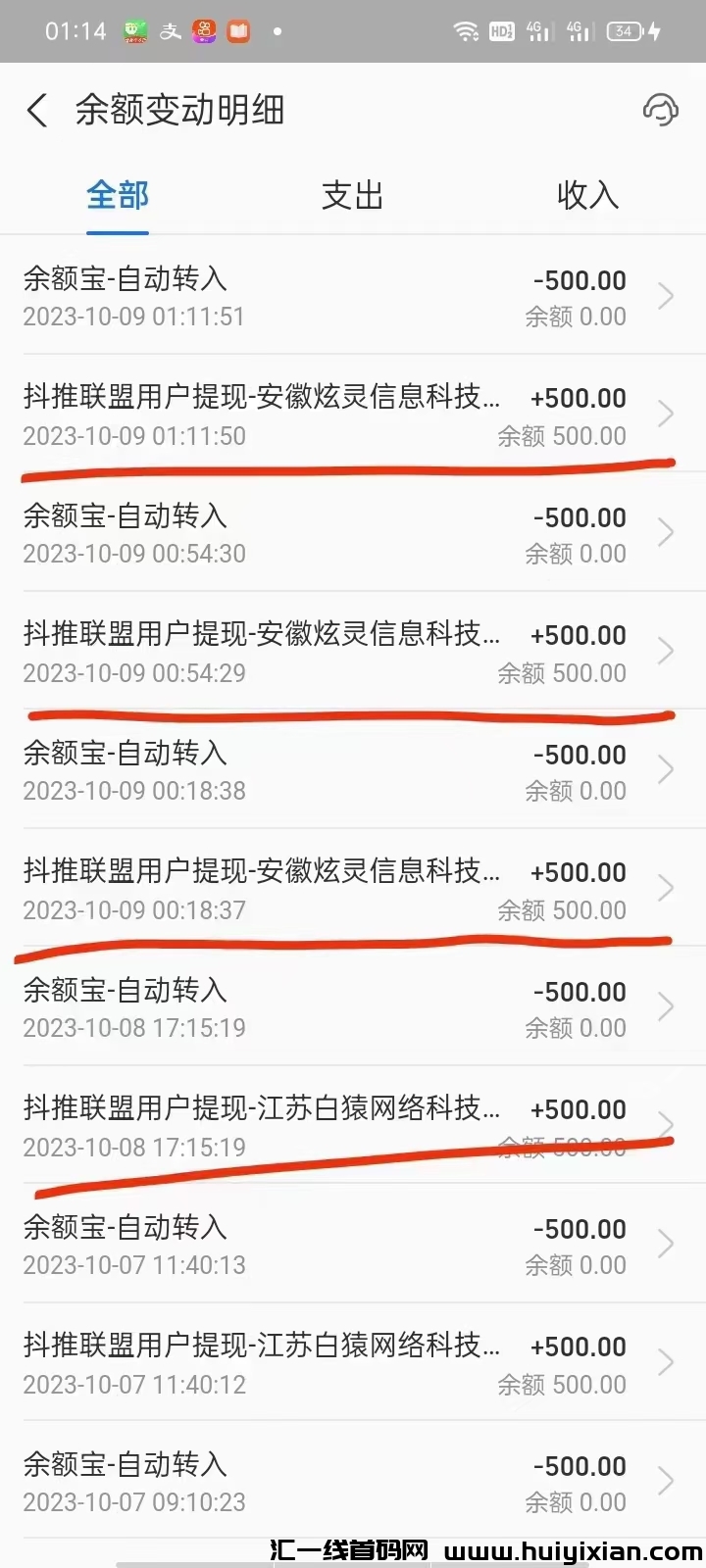The width and height of the screenshot is (706, 1568).
Task: Go back from 余额变动明细 page
Action: pos(37,111)
